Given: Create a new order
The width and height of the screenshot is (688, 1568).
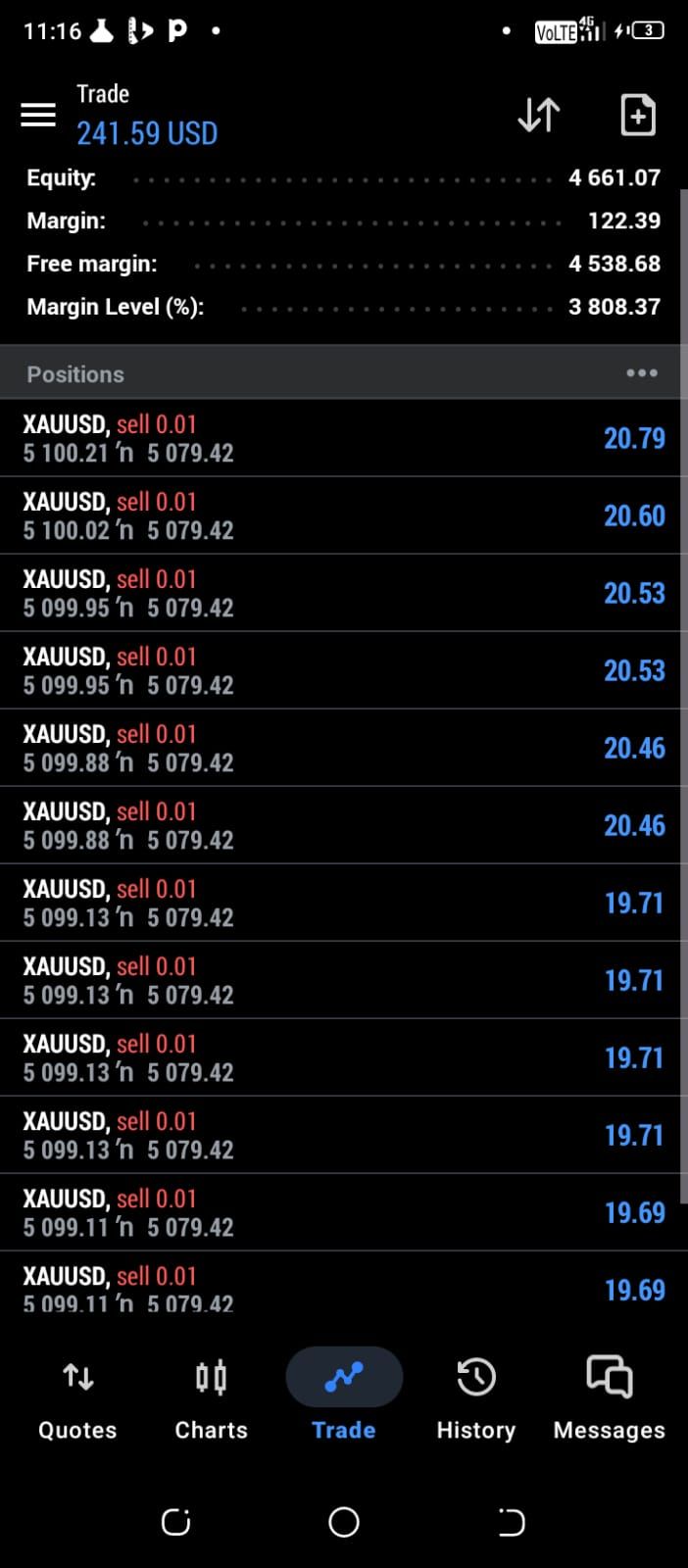Looking at the screenshot, I should 638,116.
